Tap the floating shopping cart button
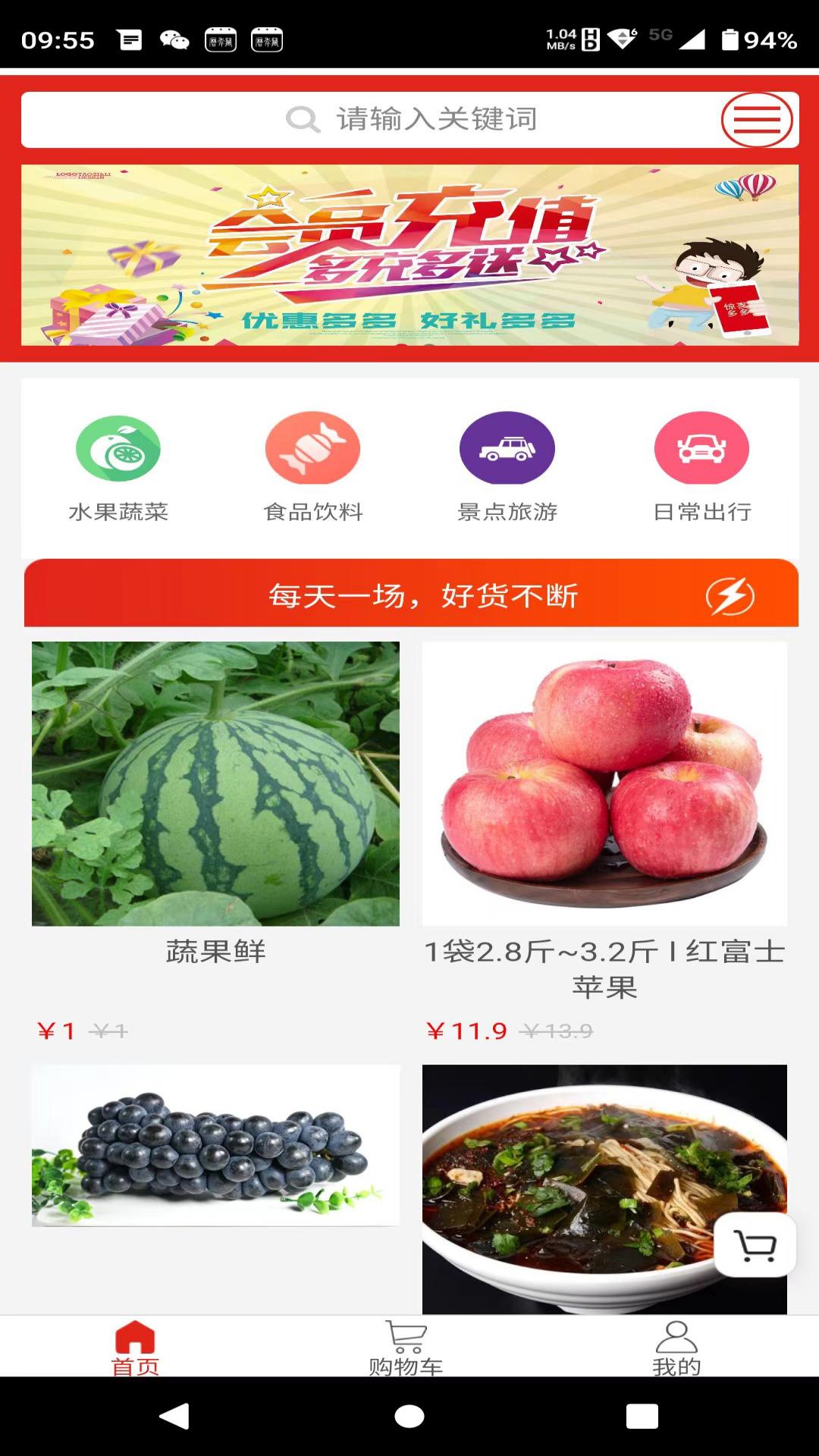Screen dimensions: 819x1456 pyautogui.click(x=755, y=1244)
